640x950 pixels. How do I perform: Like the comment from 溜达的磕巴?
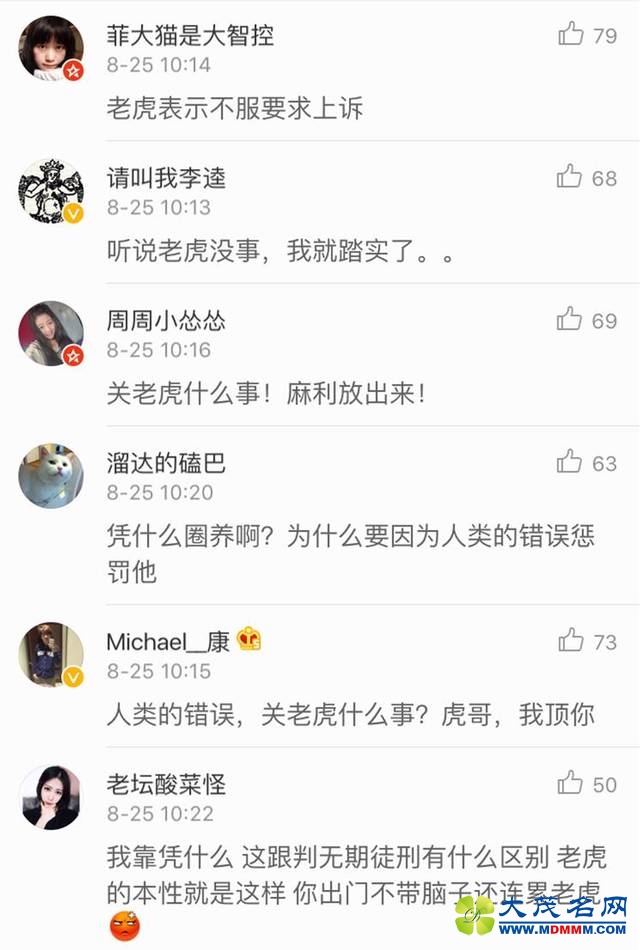(570, 462)
